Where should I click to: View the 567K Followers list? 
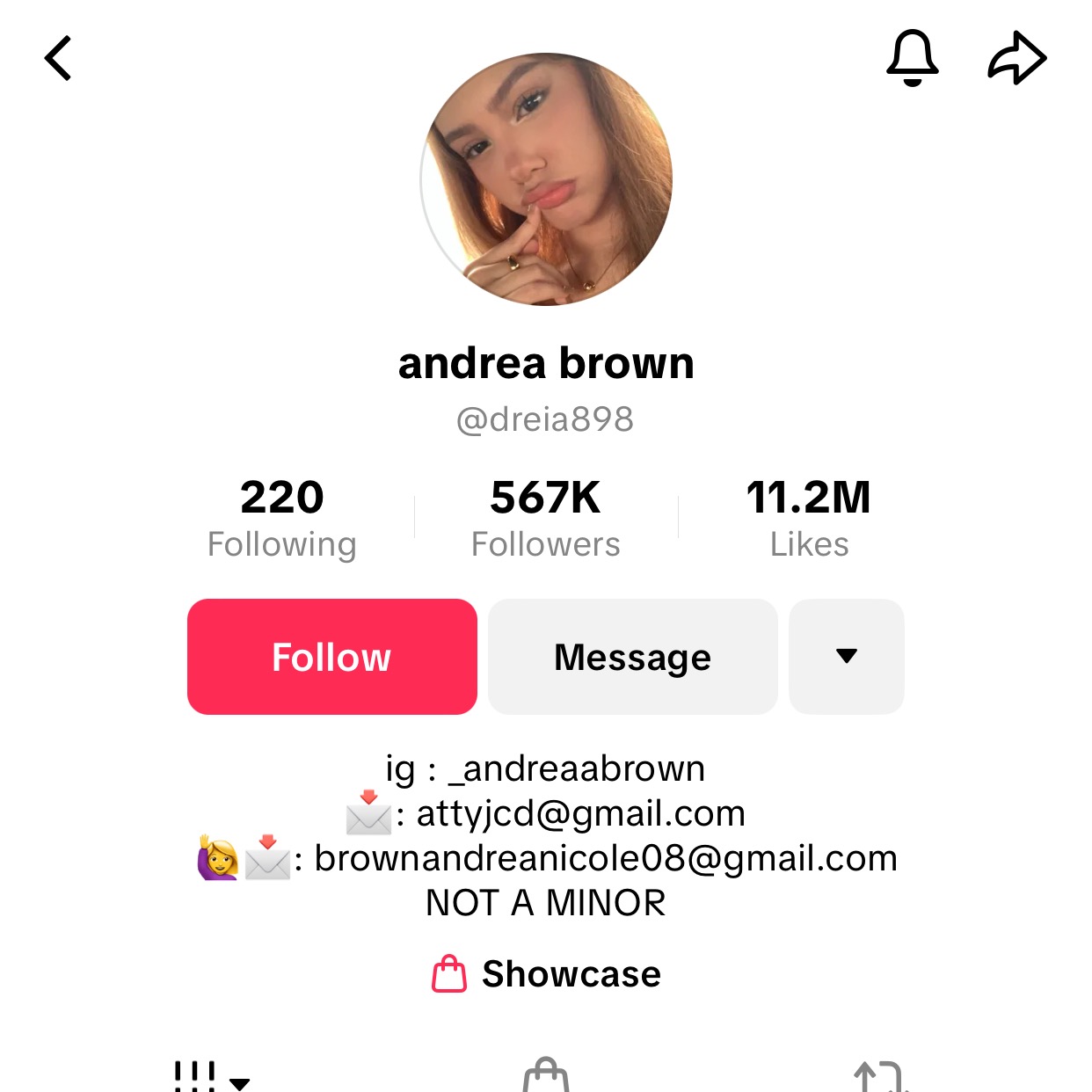(x=546, y=518)
